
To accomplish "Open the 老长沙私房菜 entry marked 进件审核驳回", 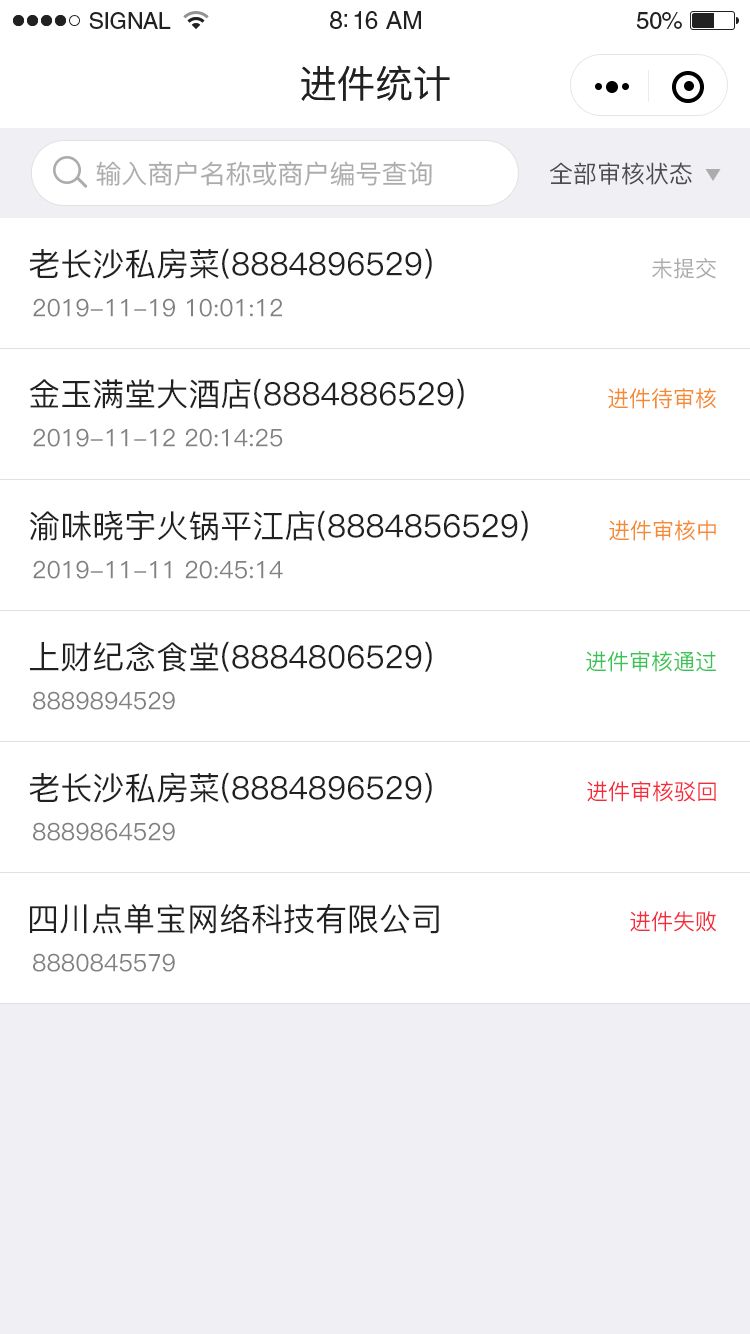I will coord(374,807).
